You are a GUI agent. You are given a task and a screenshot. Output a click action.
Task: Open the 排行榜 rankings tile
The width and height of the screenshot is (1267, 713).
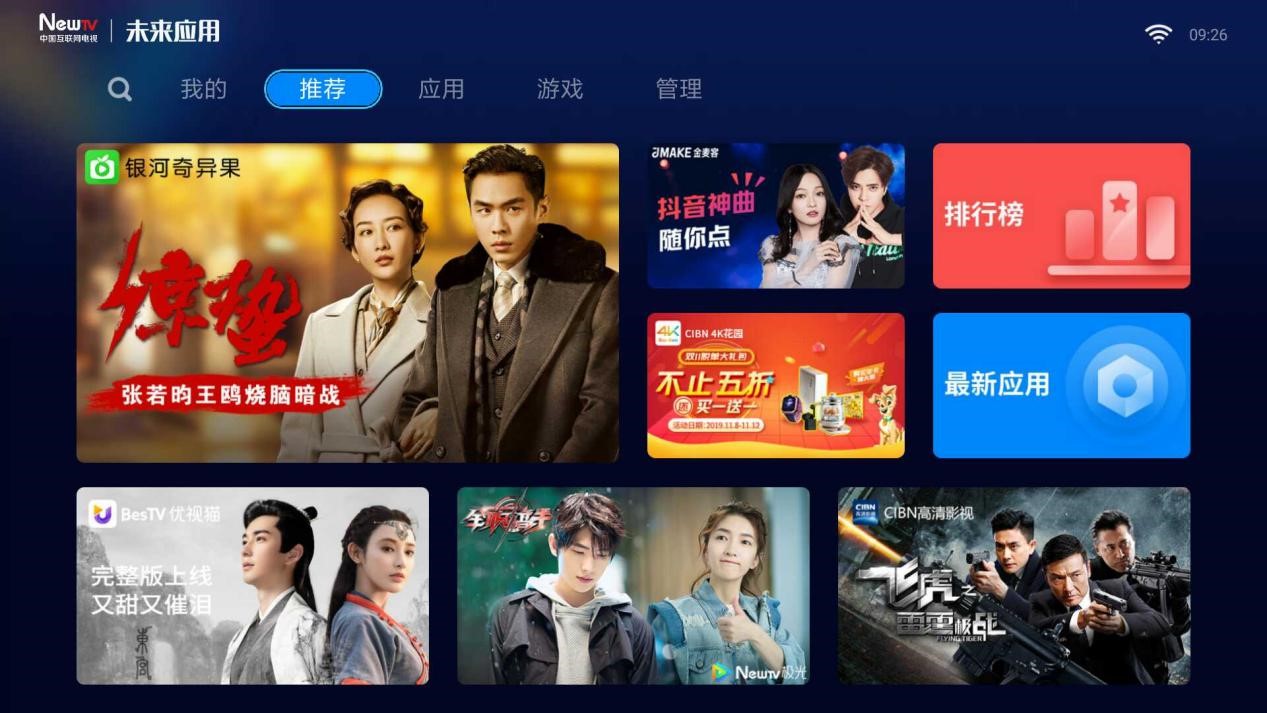(1061, 215)
